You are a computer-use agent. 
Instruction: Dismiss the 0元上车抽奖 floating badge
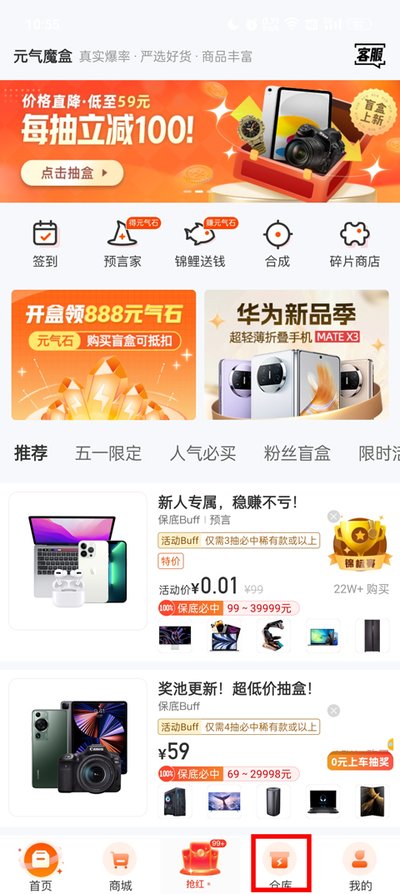tap(334, 710)
